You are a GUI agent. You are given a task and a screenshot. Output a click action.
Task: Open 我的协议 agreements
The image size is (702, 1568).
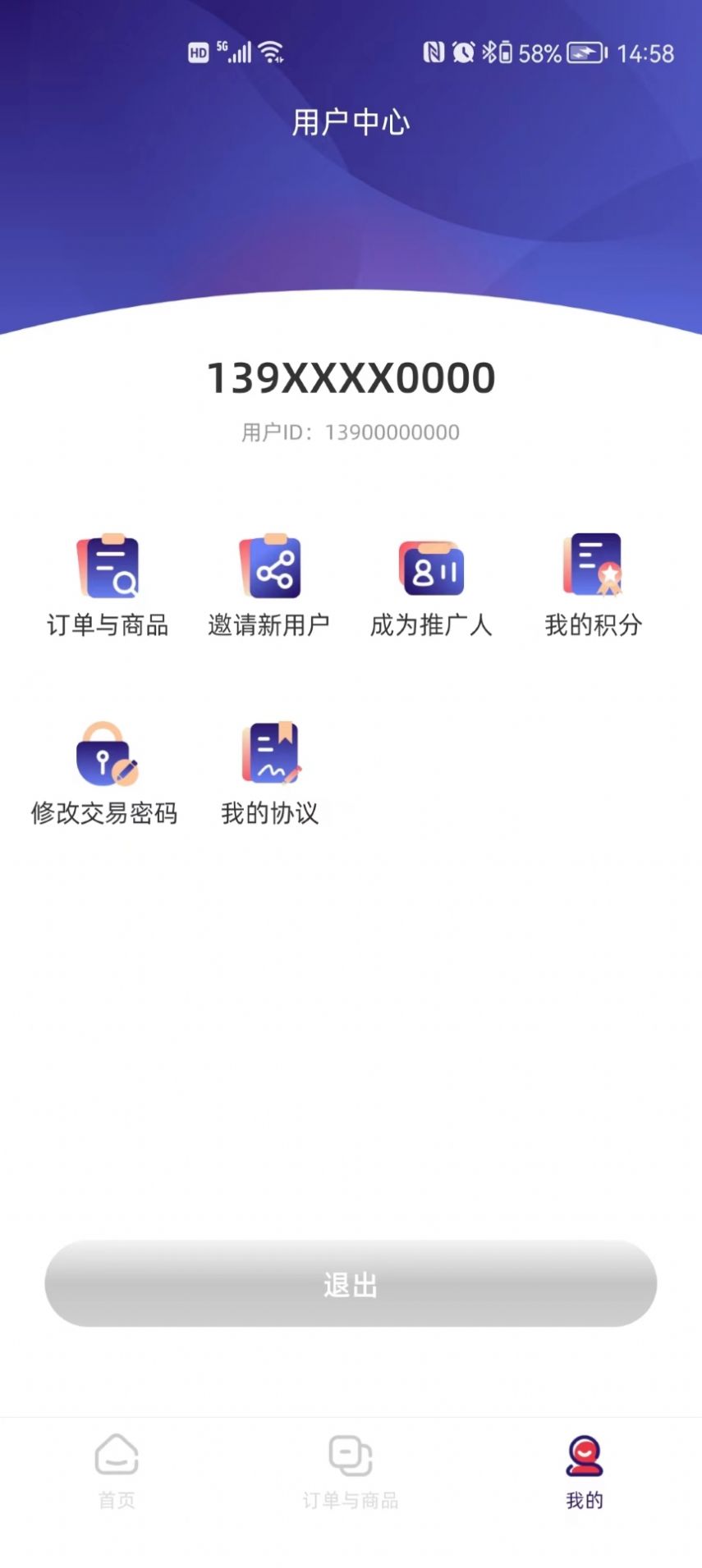click(x=269, y=773)
